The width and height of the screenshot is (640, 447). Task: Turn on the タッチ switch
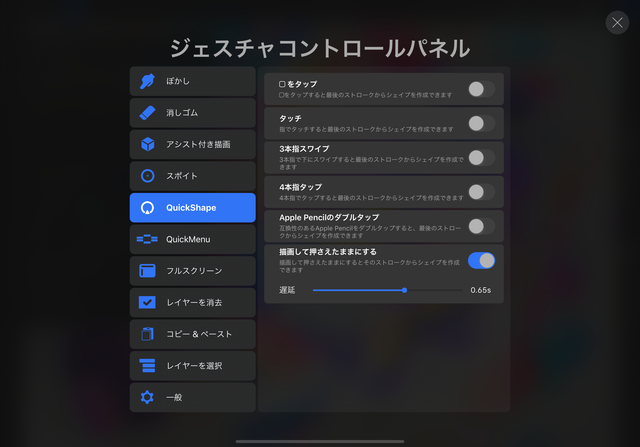481,123
